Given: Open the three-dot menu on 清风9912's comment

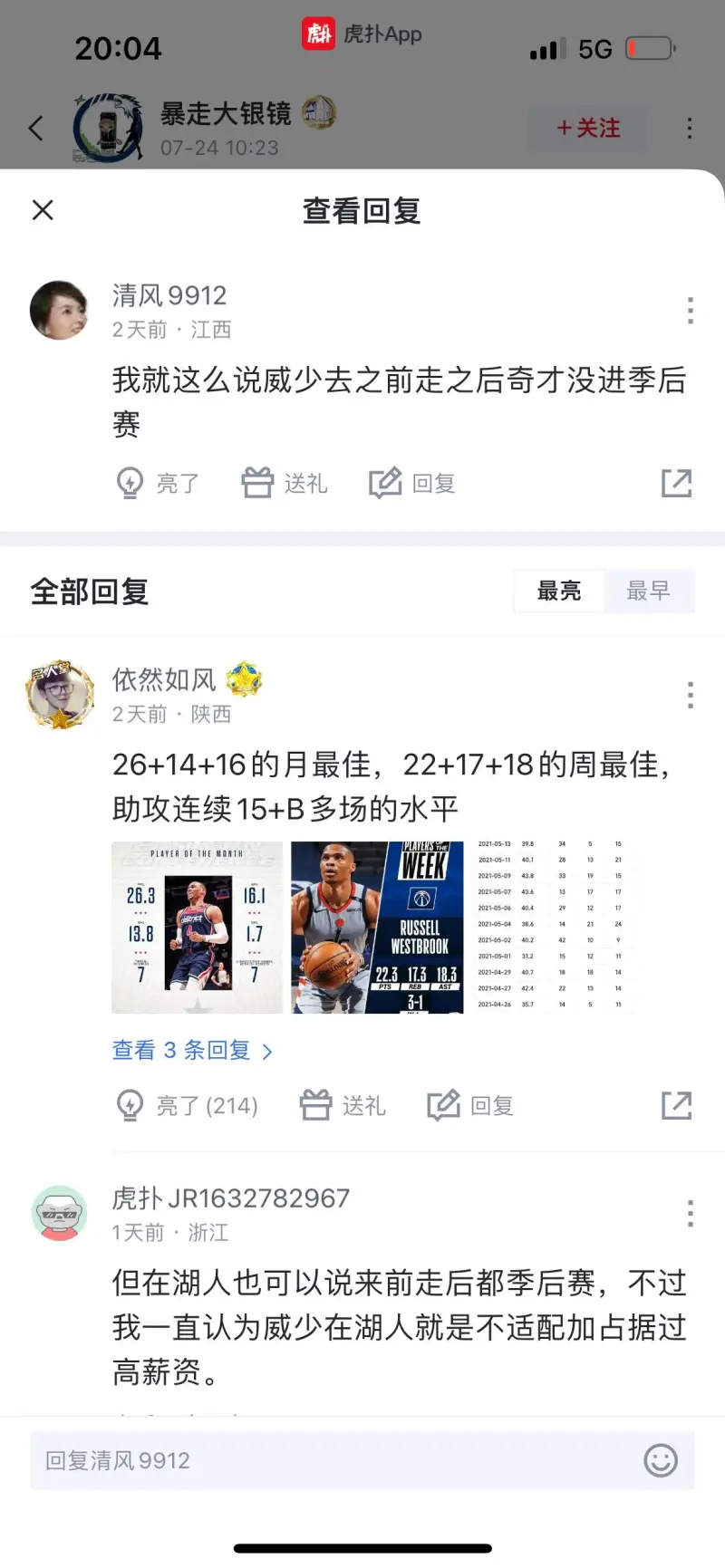Looking at the screenshot, I should pos(690,311).
